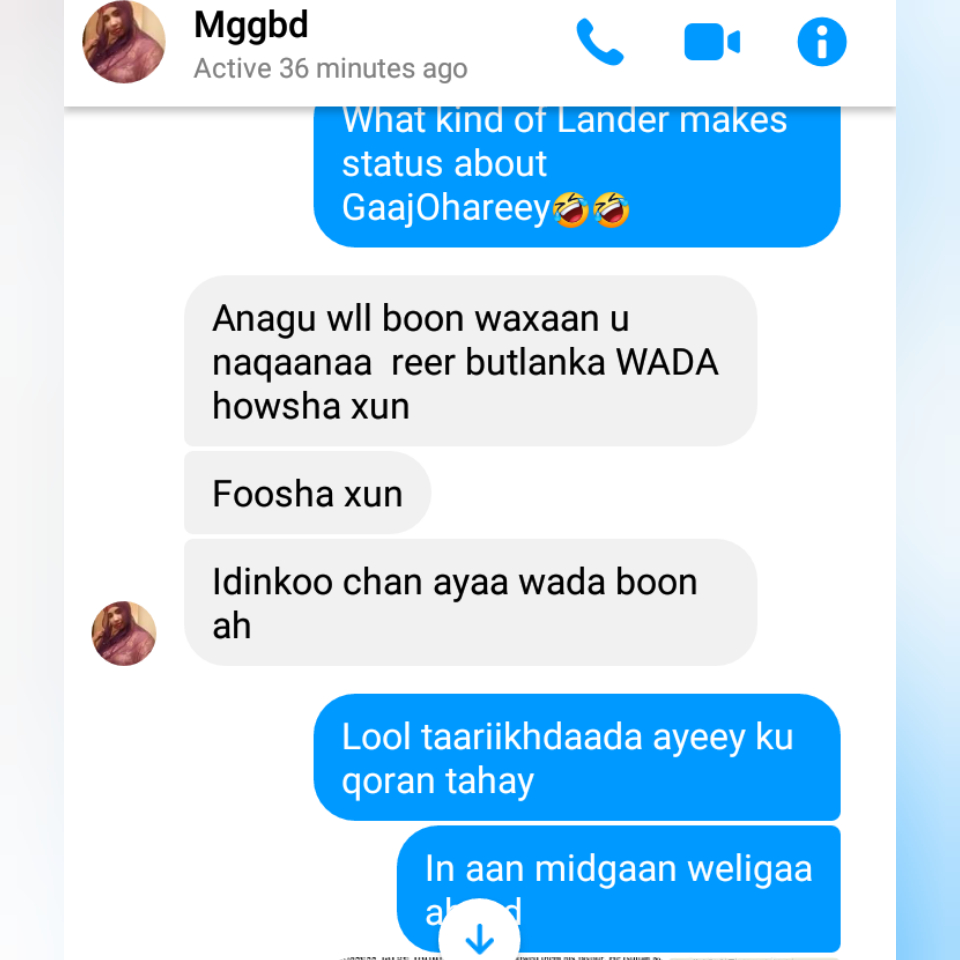Jump to latest messages with down arrow
Viewport: 960px width, 960px height.
480,938
